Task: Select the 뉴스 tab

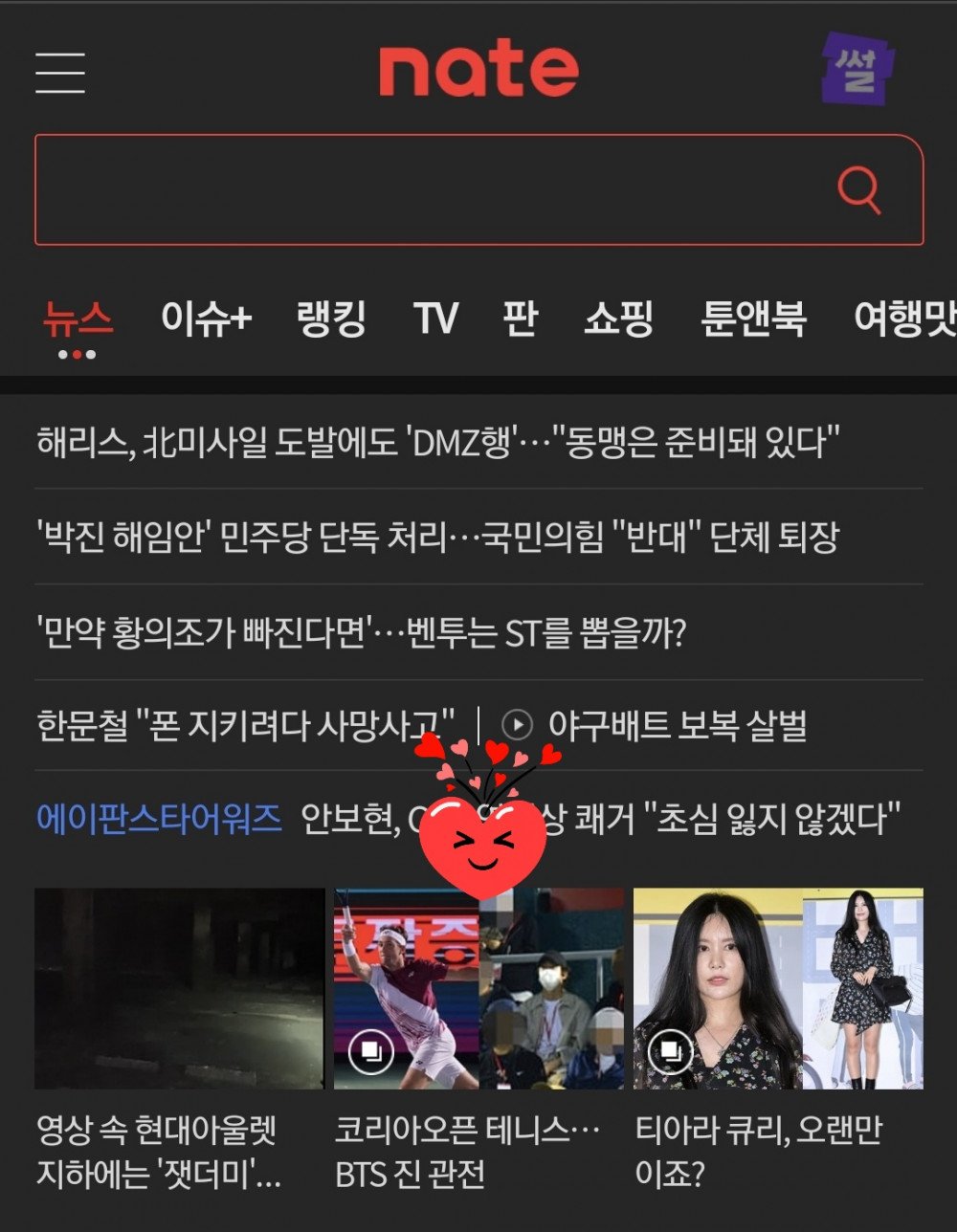Action: (78, 319)
